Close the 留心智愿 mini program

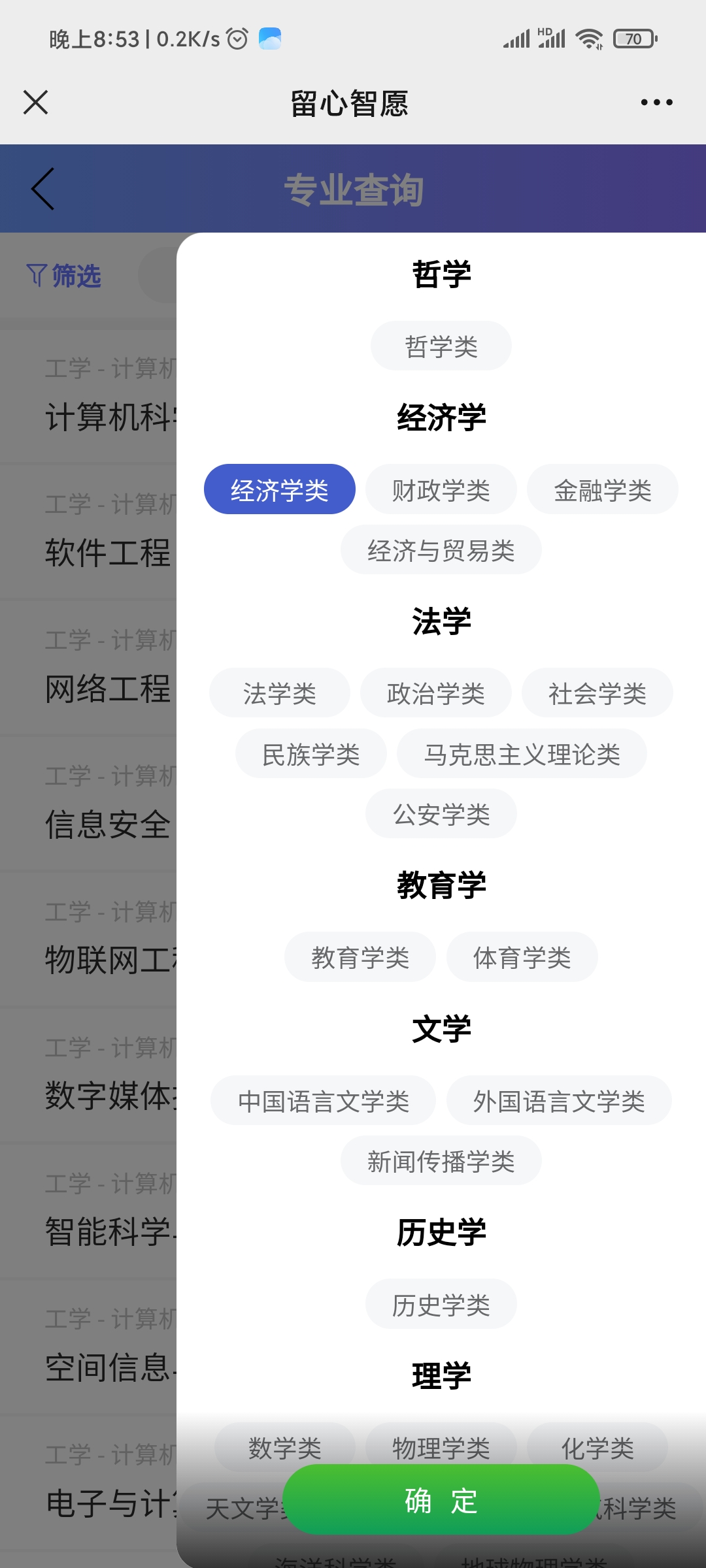coord(36,103)
